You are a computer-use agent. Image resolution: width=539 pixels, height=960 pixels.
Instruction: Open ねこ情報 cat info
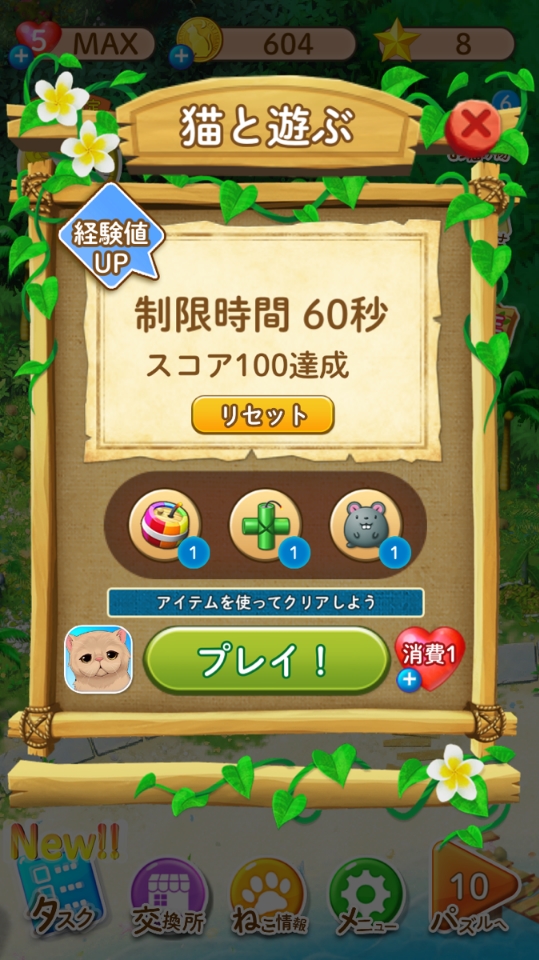tap(269, 895)
